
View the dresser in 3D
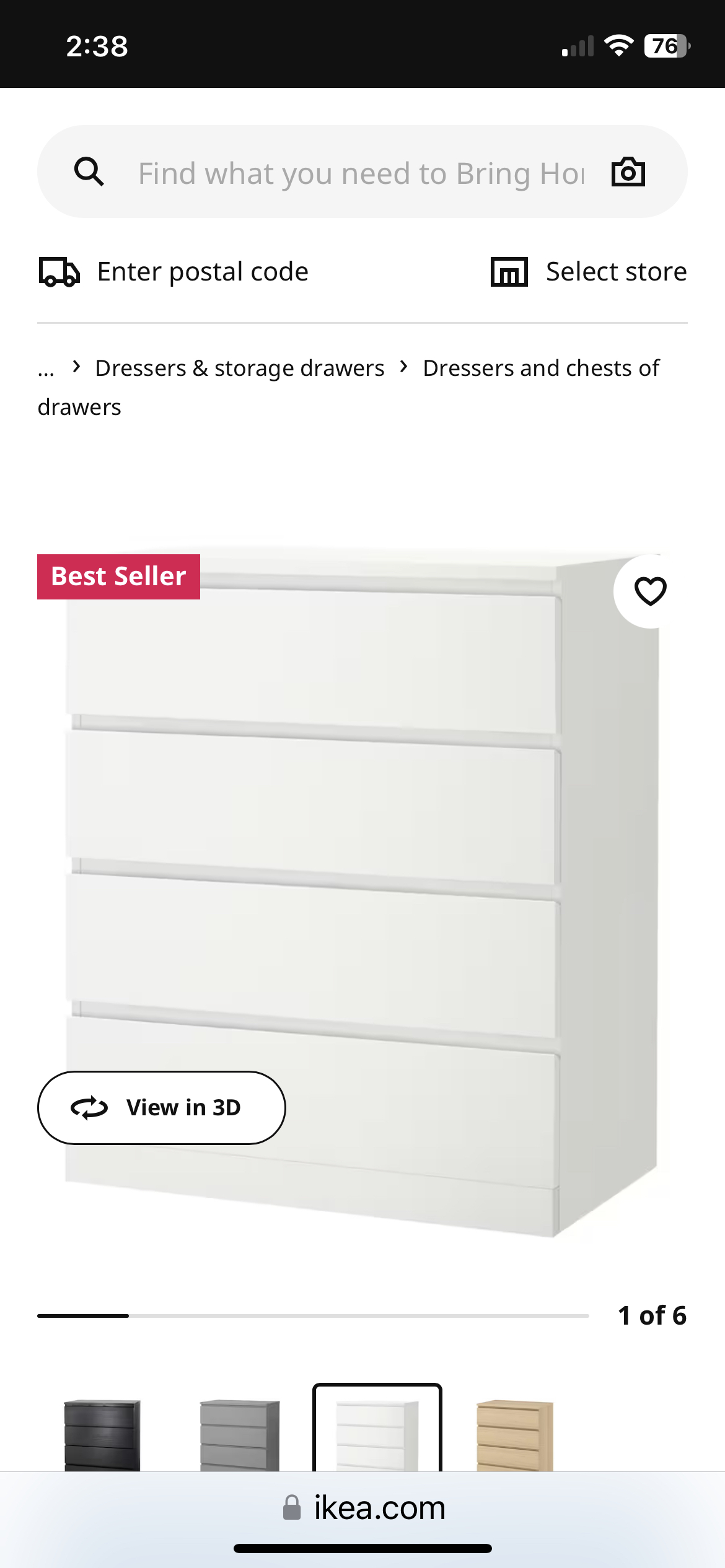[x=162, y=1107]
